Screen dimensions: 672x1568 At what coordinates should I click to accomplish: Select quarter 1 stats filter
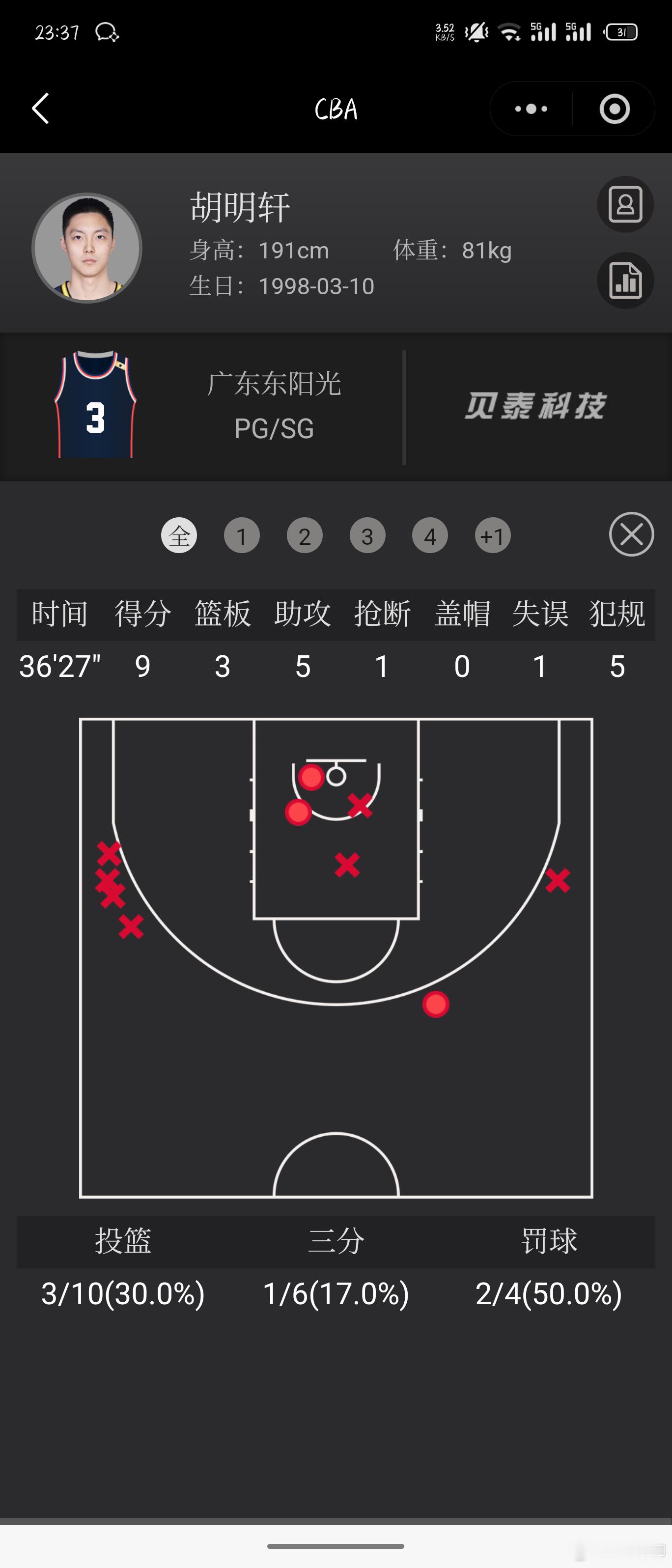point(242,535)
